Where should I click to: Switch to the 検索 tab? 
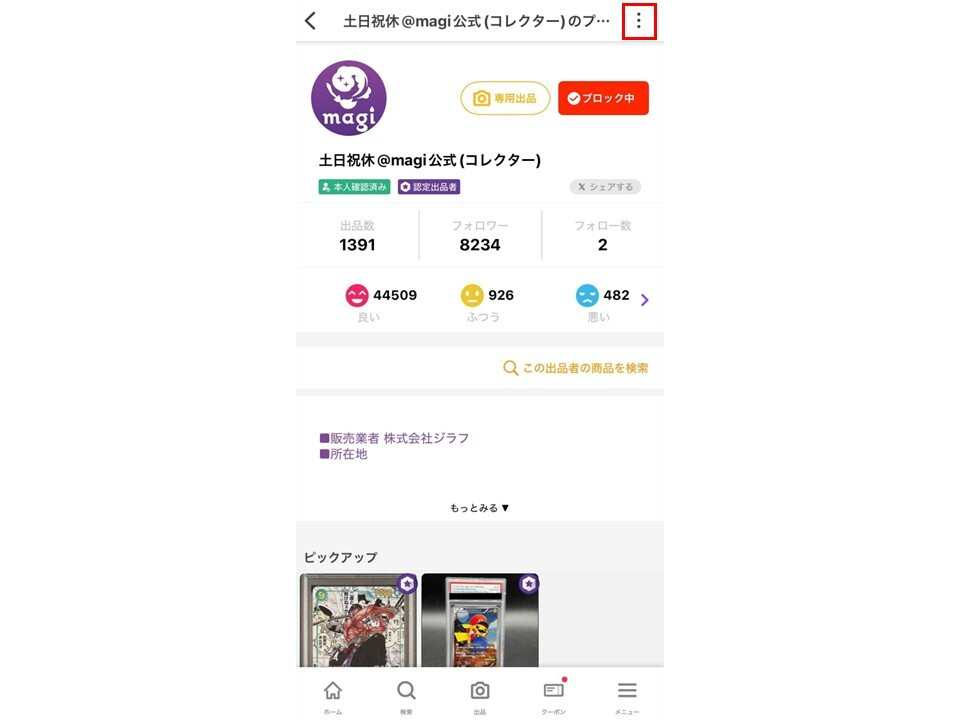[406, 695]
